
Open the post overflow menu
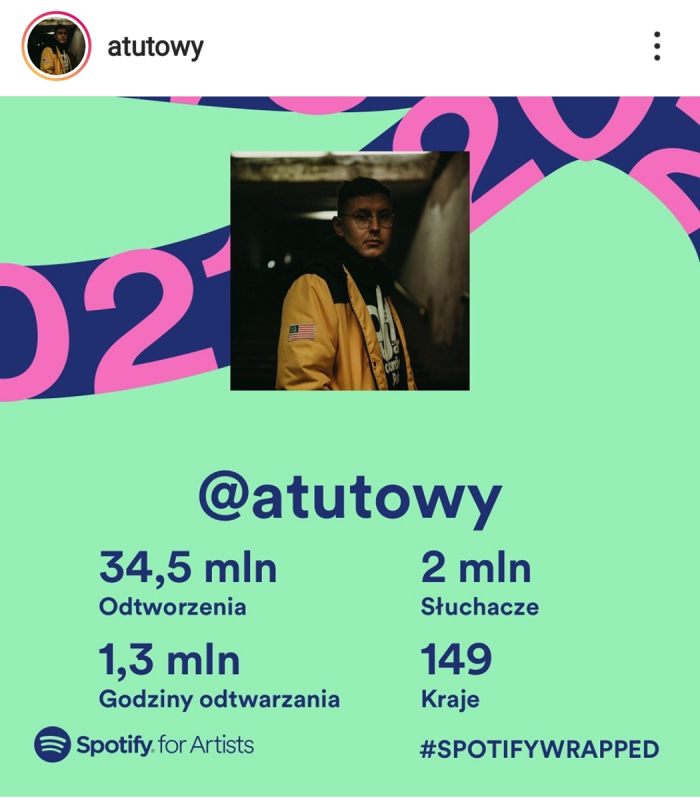click(x=656, y=46)
